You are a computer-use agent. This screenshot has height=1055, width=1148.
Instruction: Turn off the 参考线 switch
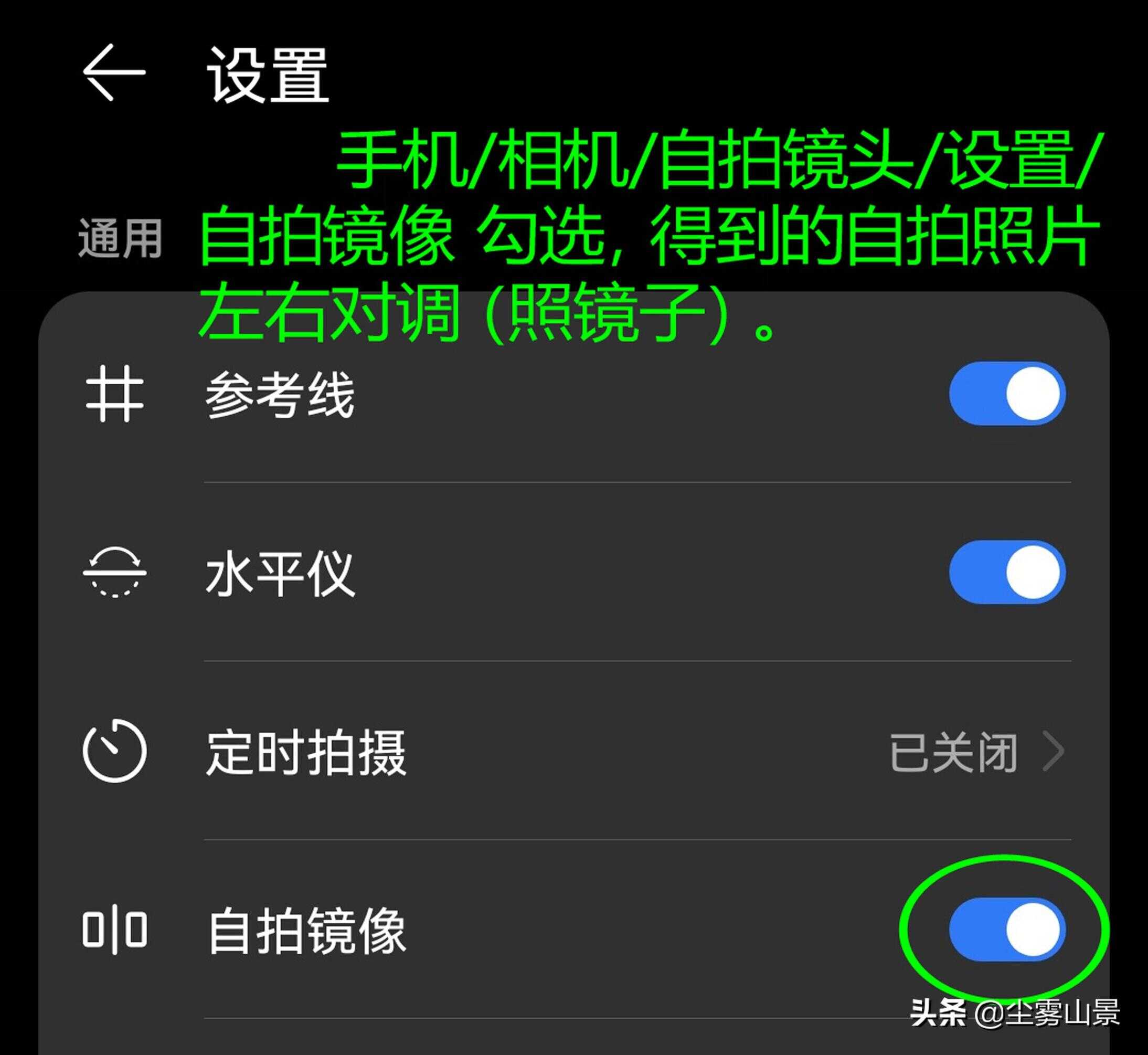click(1007, 393)
